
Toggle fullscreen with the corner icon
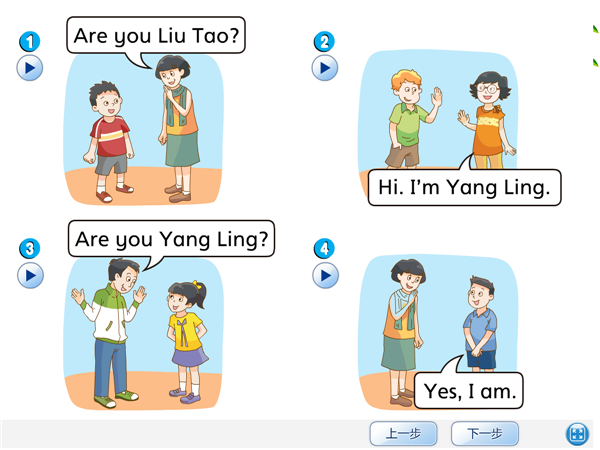point(577,433)
